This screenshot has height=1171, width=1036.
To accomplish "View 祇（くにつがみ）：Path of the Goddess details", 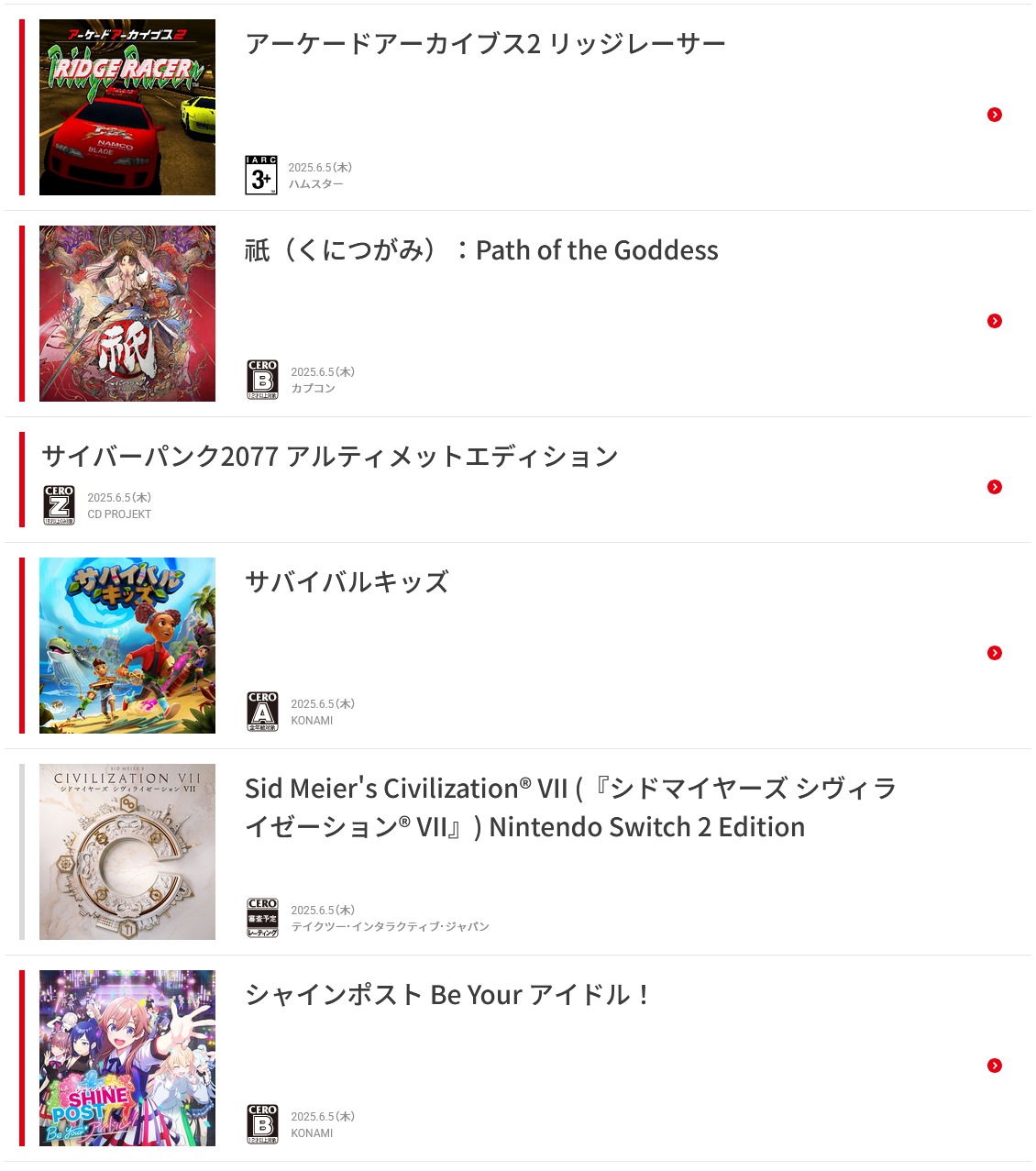I will 480,250.
